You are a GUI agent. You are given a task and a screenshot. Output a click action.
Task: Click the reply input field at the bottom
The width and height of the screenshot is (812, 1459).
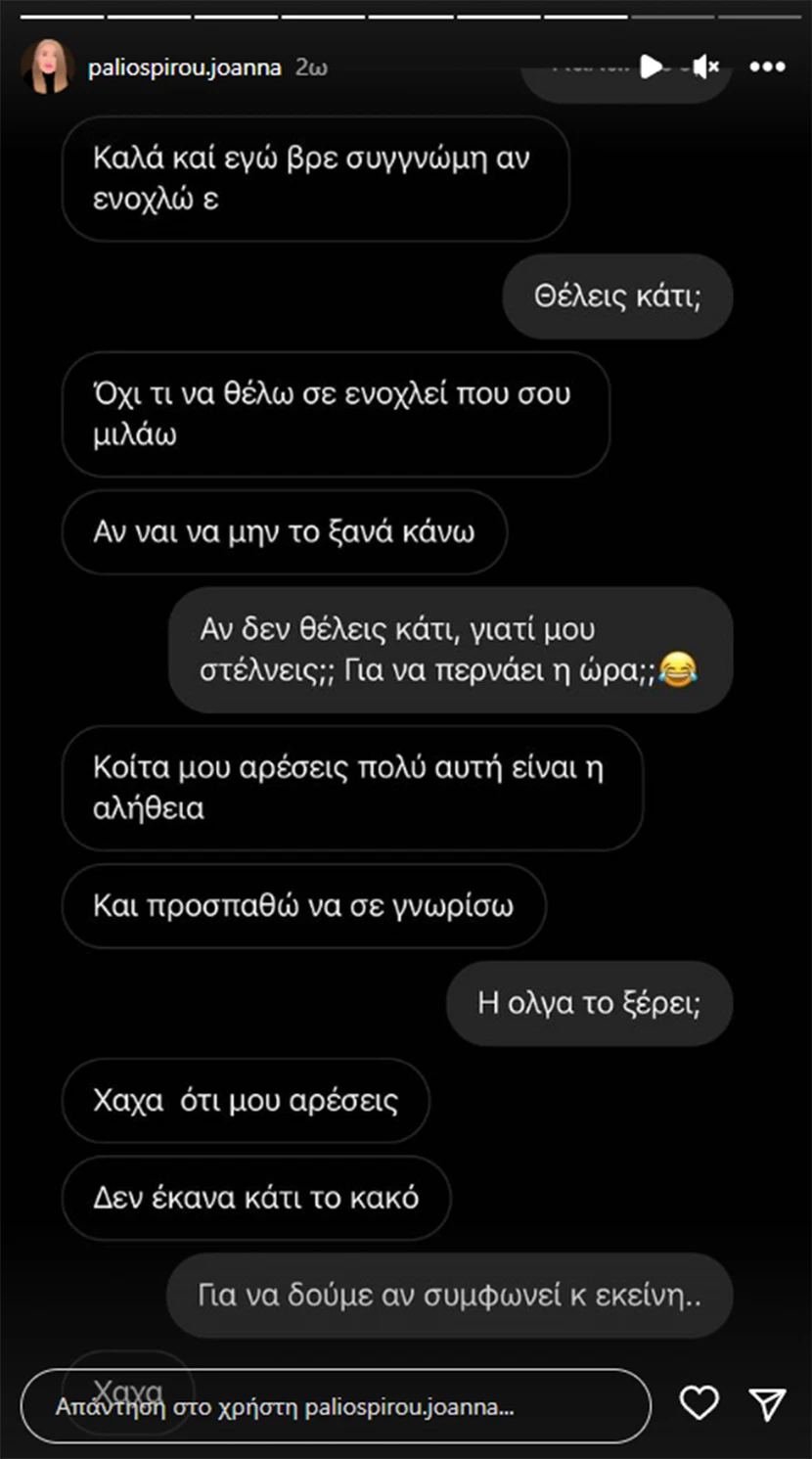[342, 1405]
